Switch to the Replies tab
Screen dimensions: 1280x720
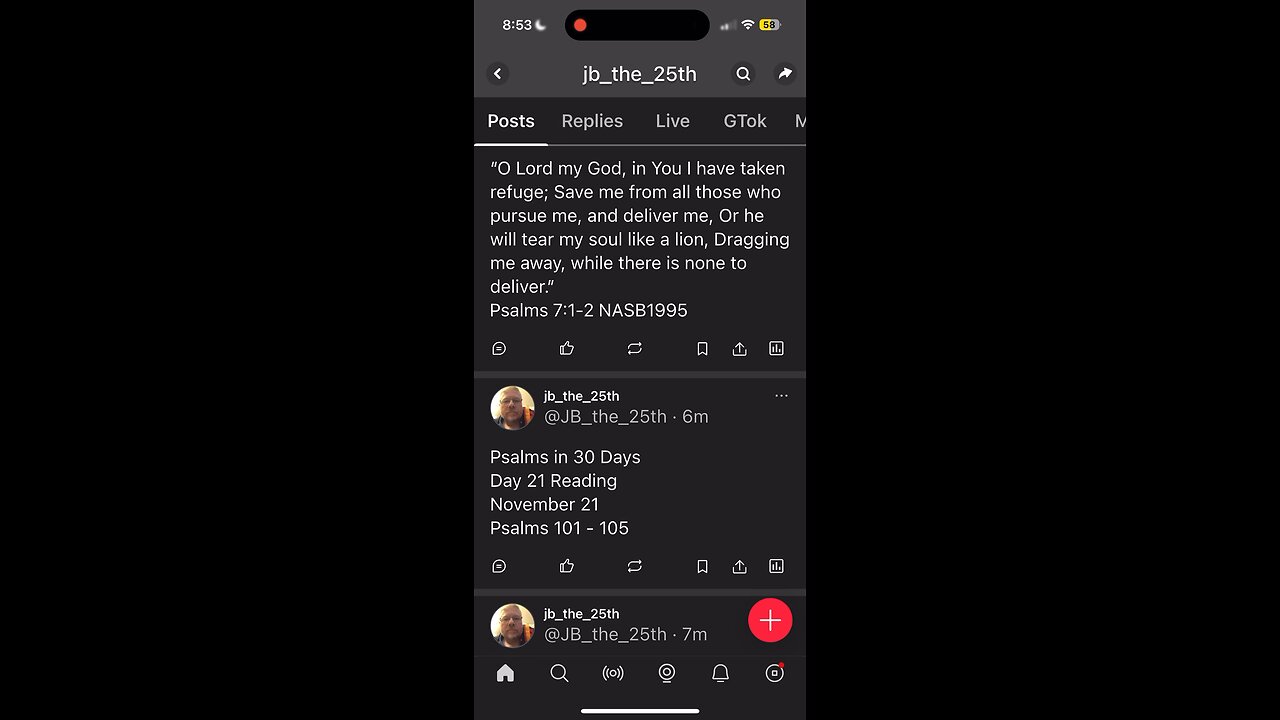592,121
